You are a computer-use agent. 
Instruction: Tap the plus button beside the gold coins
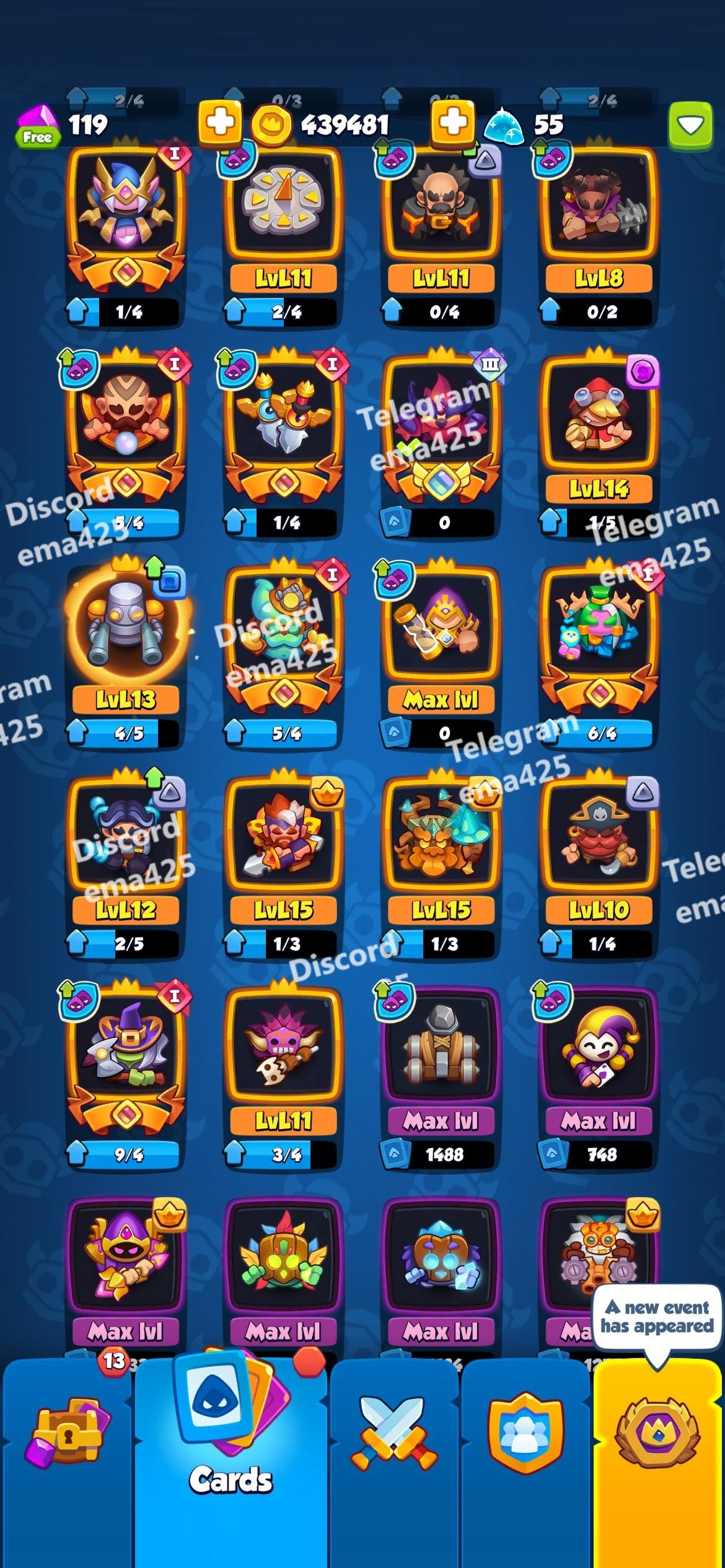pyautogui.click(x=453, y=122)
